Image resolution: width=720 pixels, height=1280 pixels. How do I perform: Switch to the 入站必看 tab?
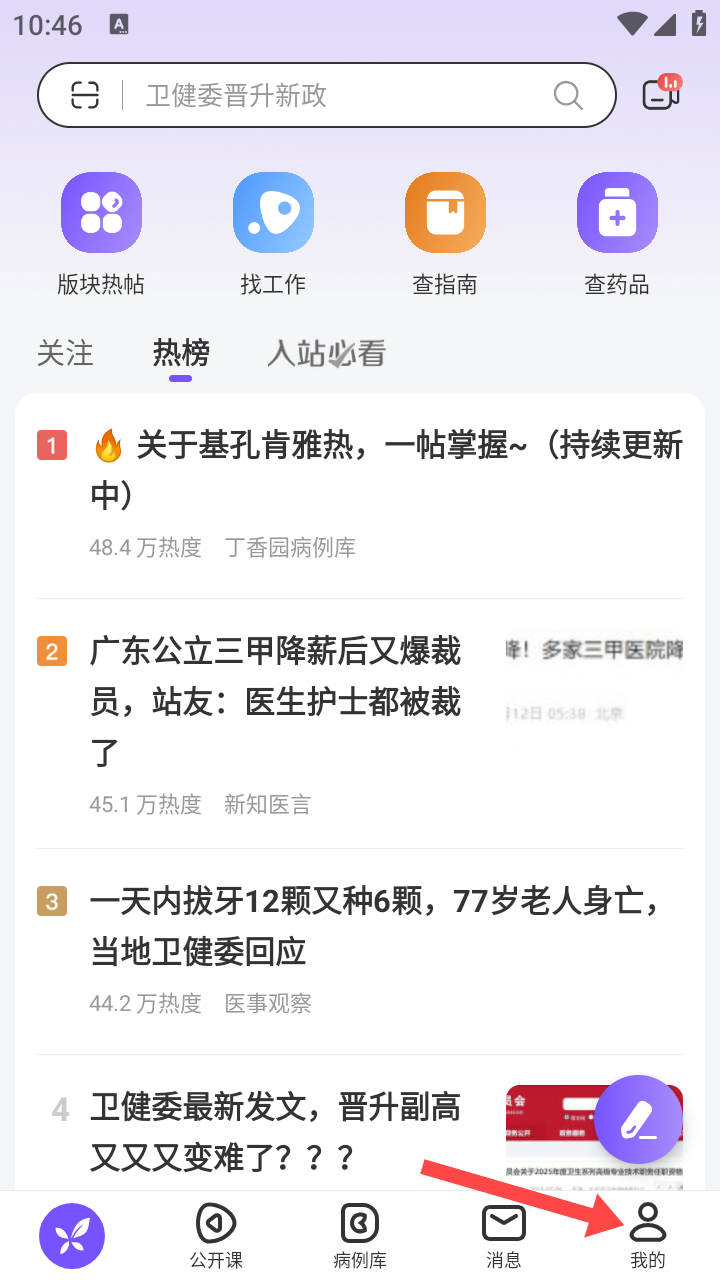click(326, 353)
